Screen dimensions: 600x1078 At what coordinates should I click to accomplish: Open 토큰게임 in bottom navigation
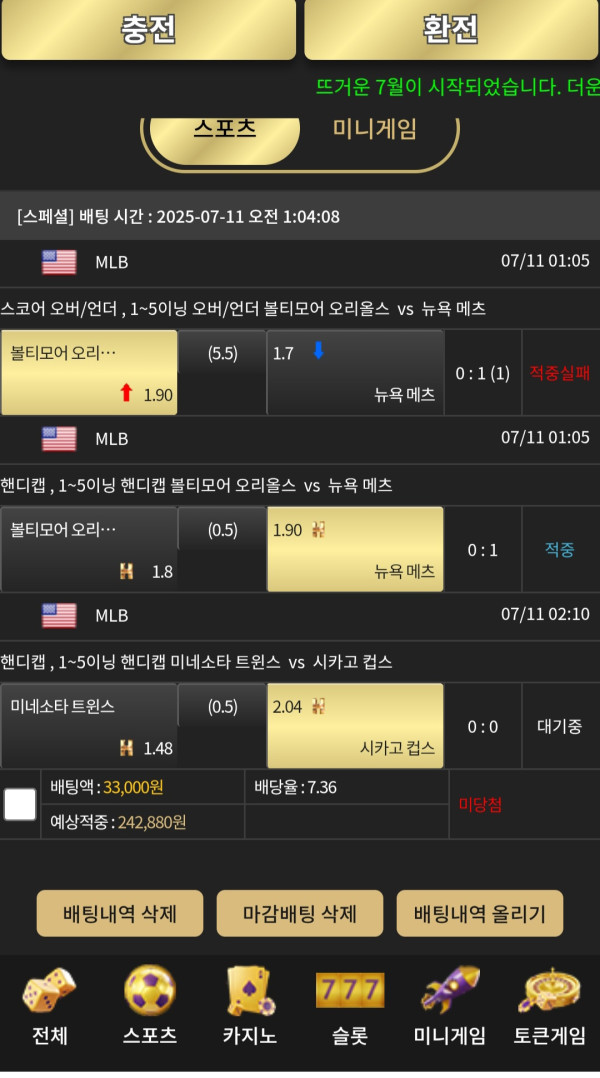click(x=550, y=1007)
